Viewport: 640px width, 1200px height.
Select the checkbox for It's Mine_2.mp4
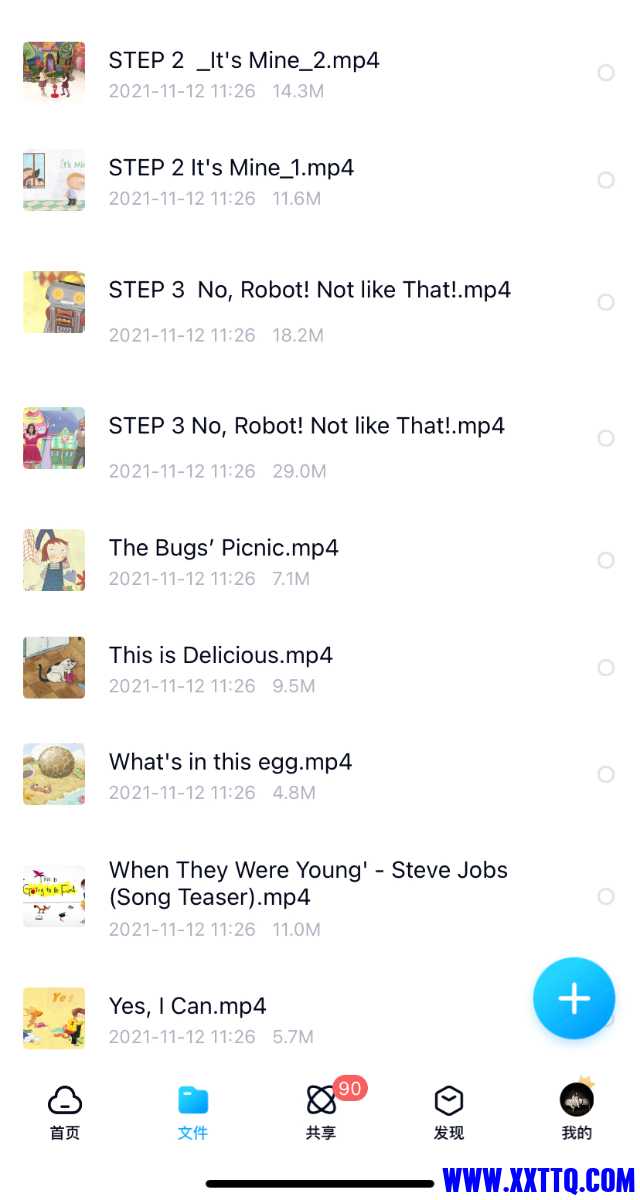[x=606, y=73]
